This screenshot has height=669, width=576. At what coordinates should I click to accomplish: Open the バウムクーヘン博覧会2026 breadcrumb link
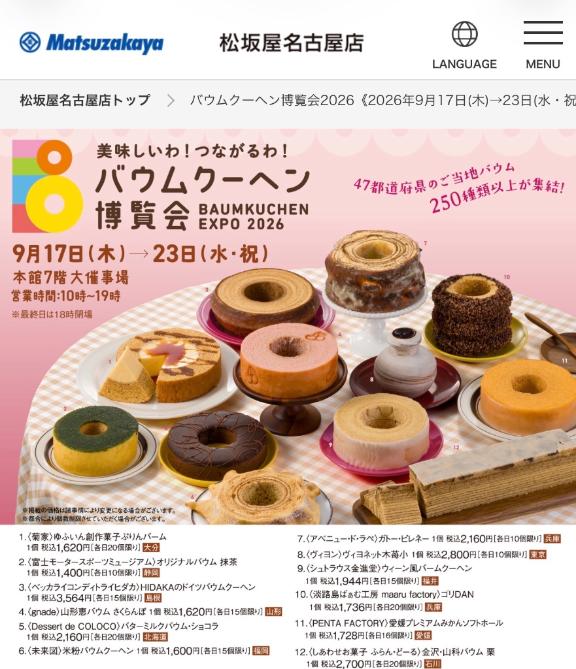tap(383, 101)
